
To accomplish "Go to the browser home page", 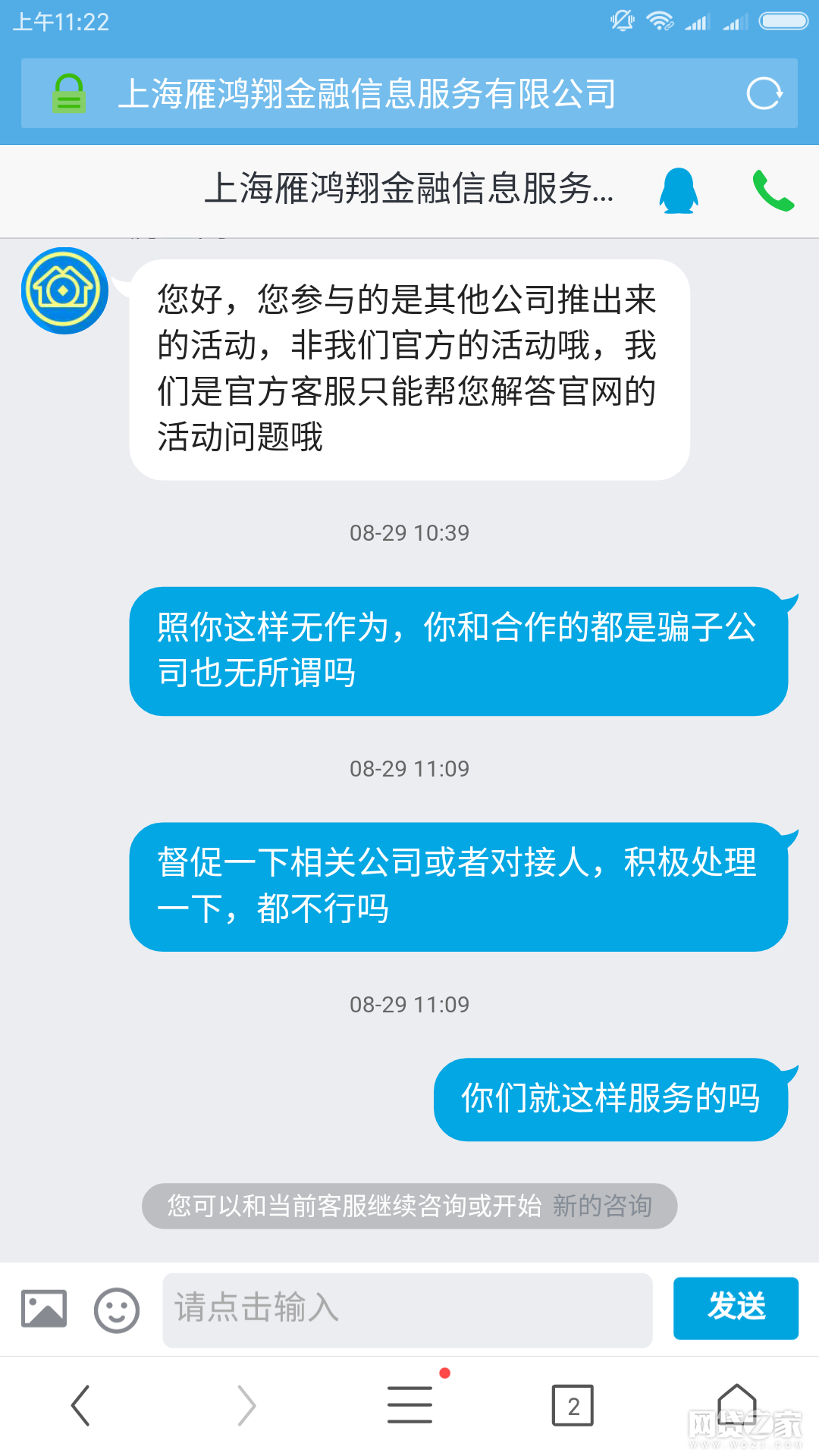I will [x=737, y=1404].
